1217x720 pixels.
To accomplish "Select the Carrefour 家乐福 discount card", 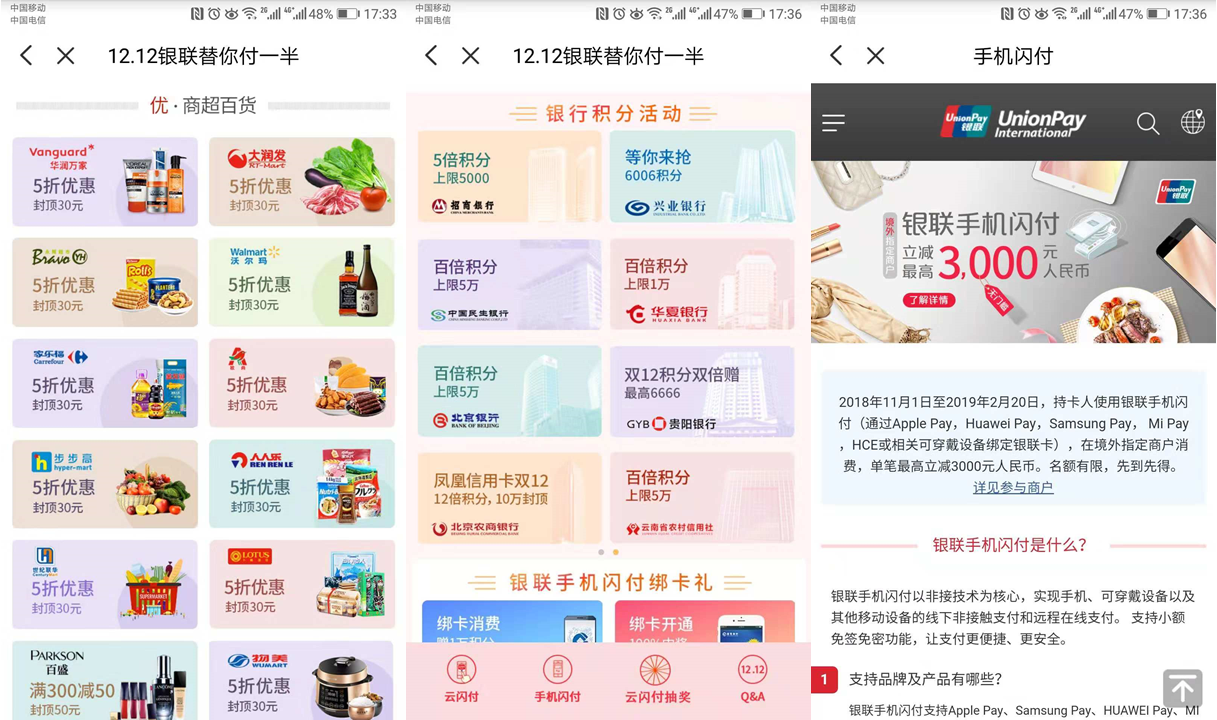I will coord(105,384).
